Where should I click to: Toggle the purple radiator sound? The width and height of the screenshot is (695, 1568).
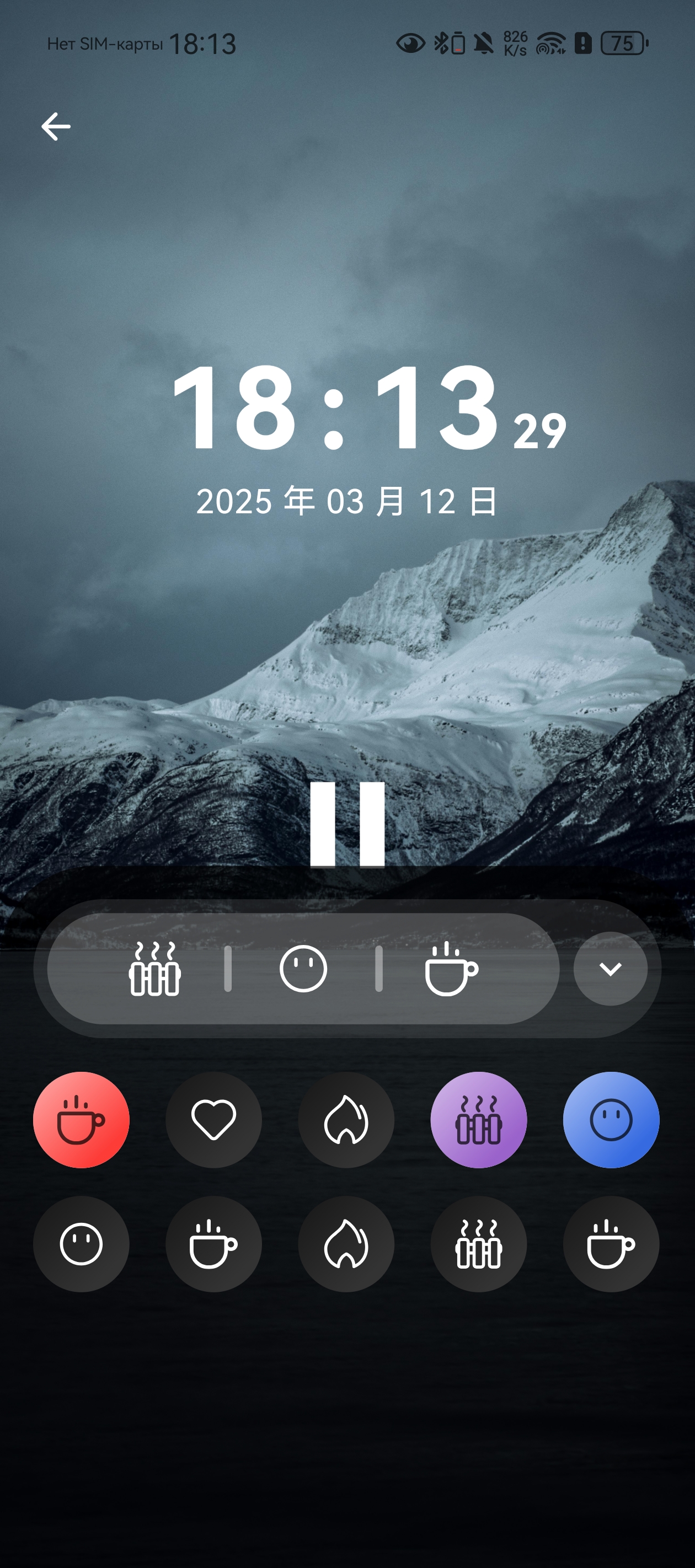[x=479, y=1120]
